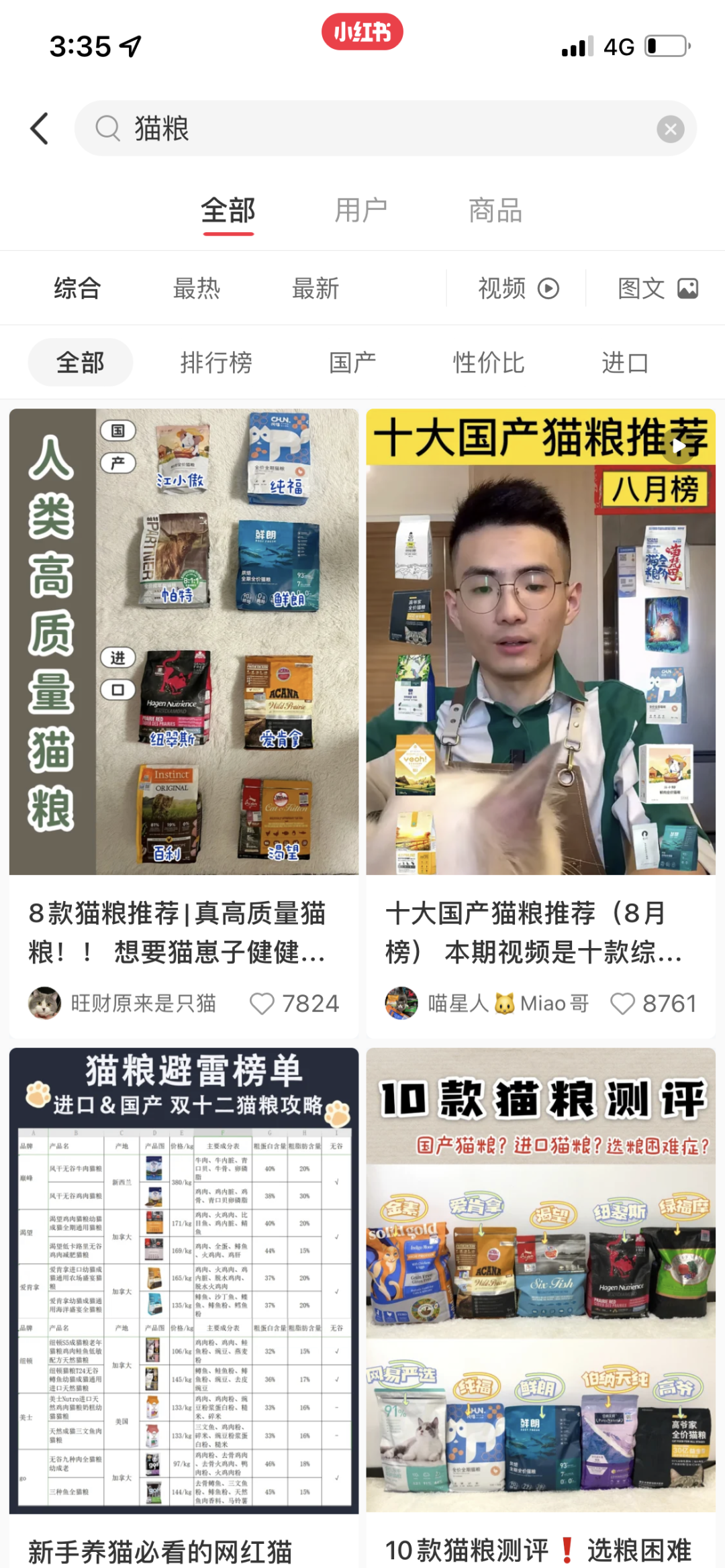Go back using the back arrow
The height and width of the screenshot is (1568, 725).
40,128
